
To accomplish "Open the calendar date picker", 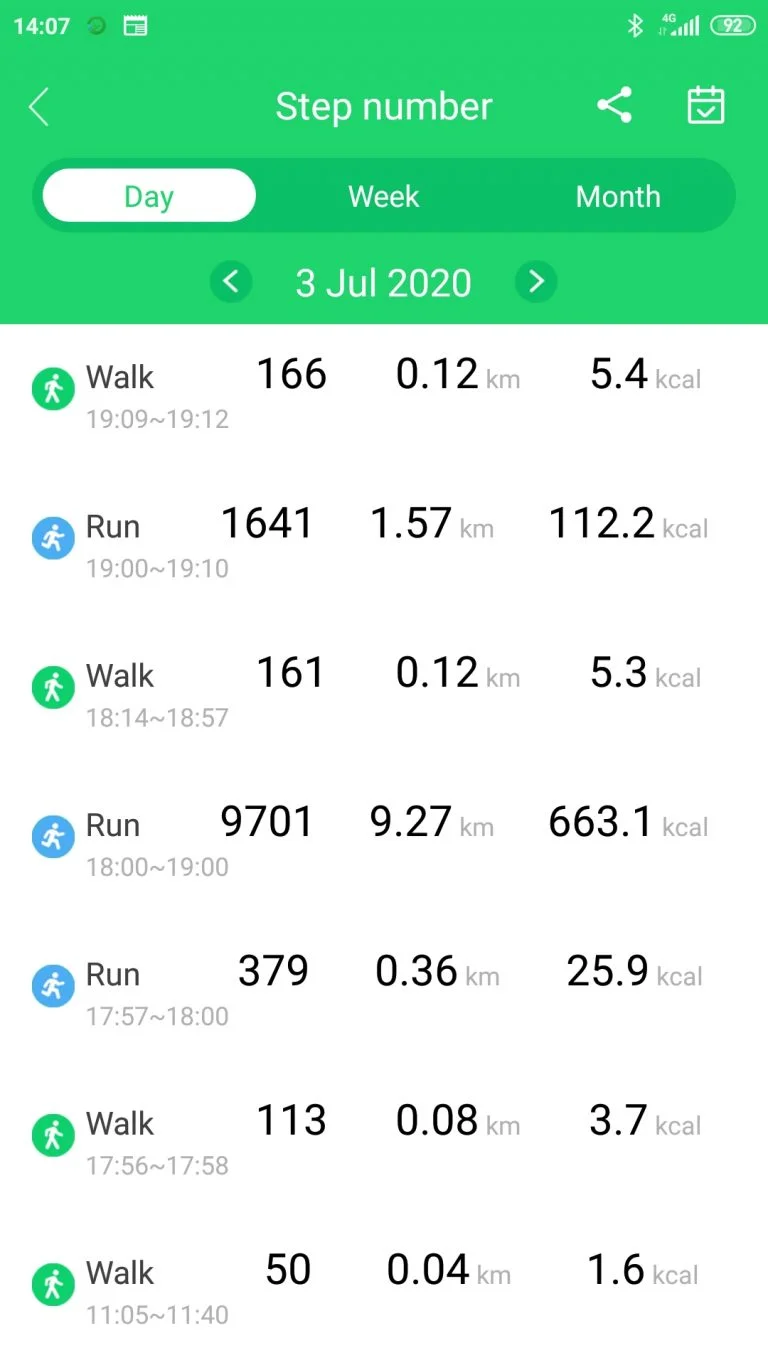I will pyautogui.click(x=706, y=105).
